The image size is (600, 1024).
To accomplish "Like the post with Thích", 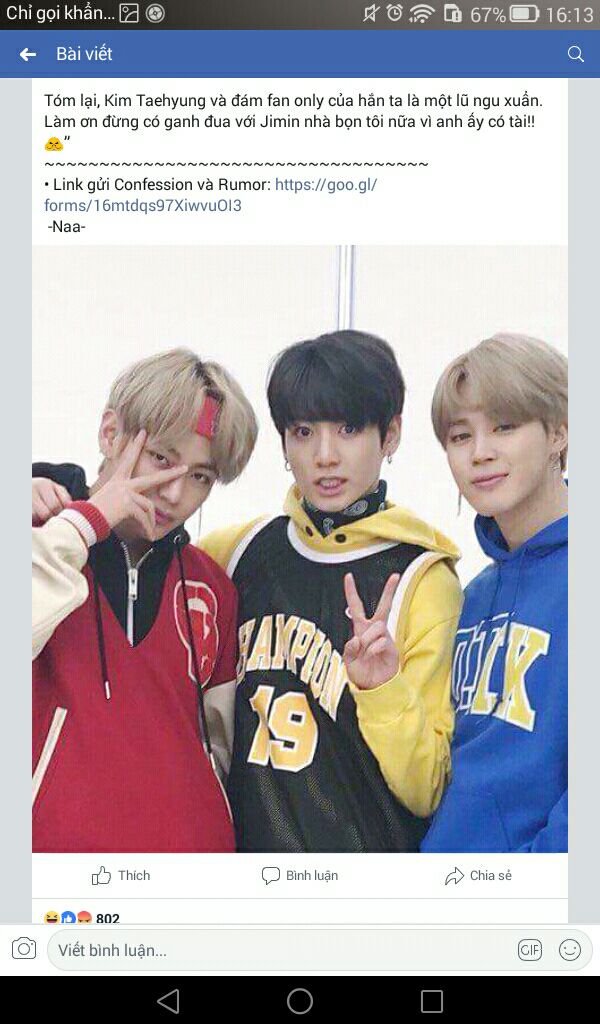I will pyautogui.click(x=121, y=876).
